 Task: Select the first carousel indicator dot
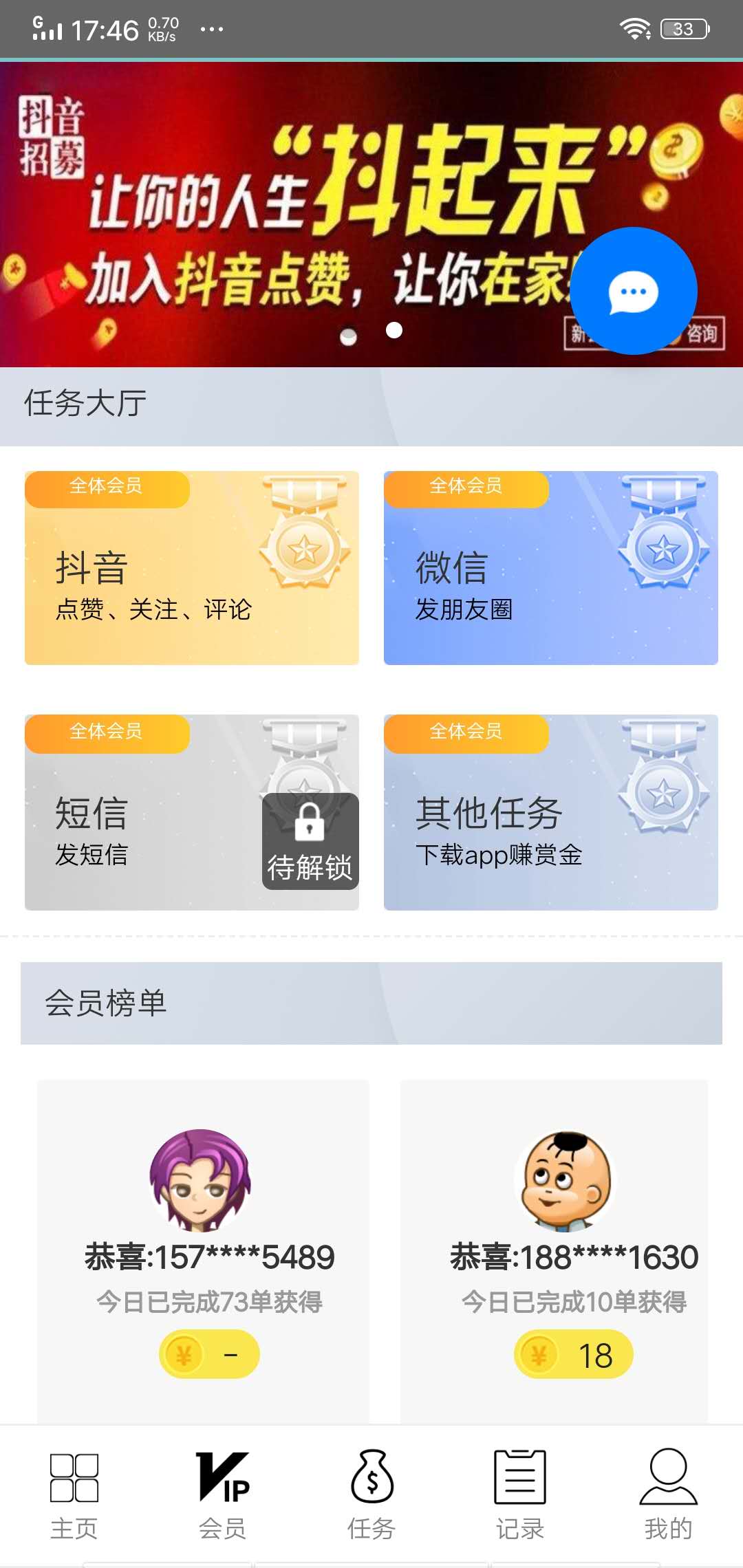click(348, 336)
